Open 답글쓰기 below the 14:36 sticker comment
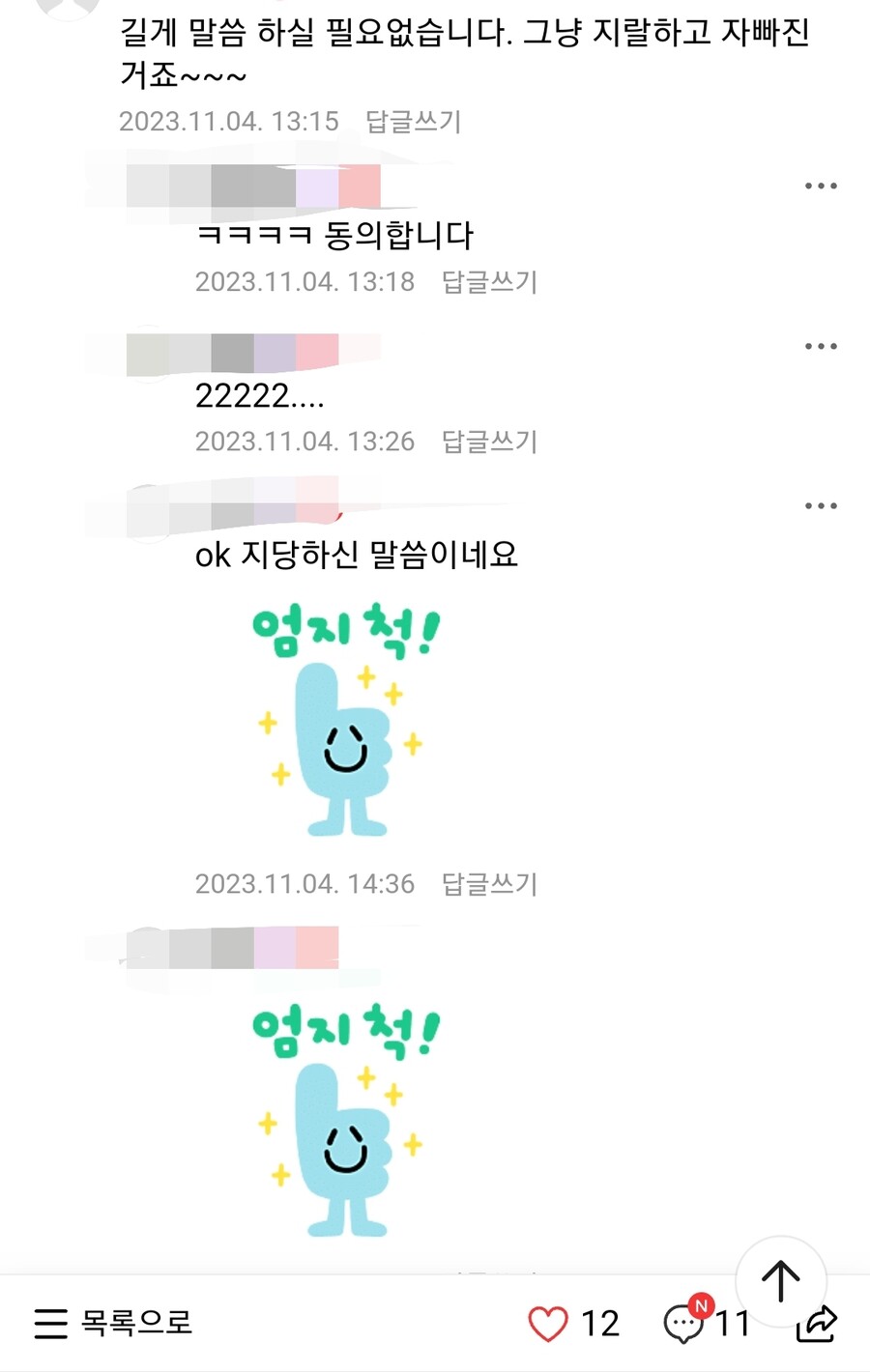The width and height of the screenshot is (870, 1372). click(491, 883)
